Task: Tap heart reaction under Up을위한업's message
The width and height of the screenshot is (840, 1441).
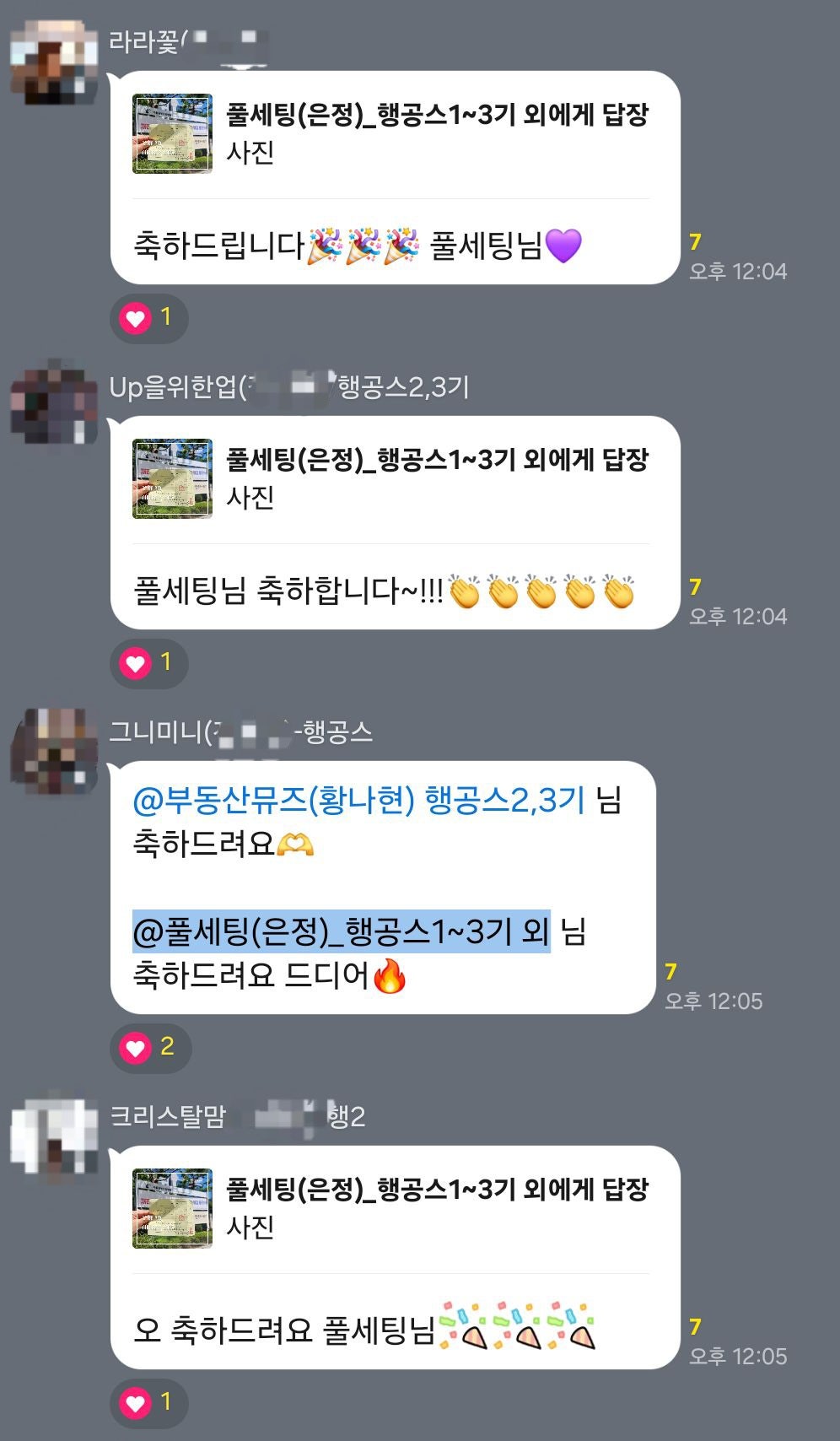Action: pos(148,662)
